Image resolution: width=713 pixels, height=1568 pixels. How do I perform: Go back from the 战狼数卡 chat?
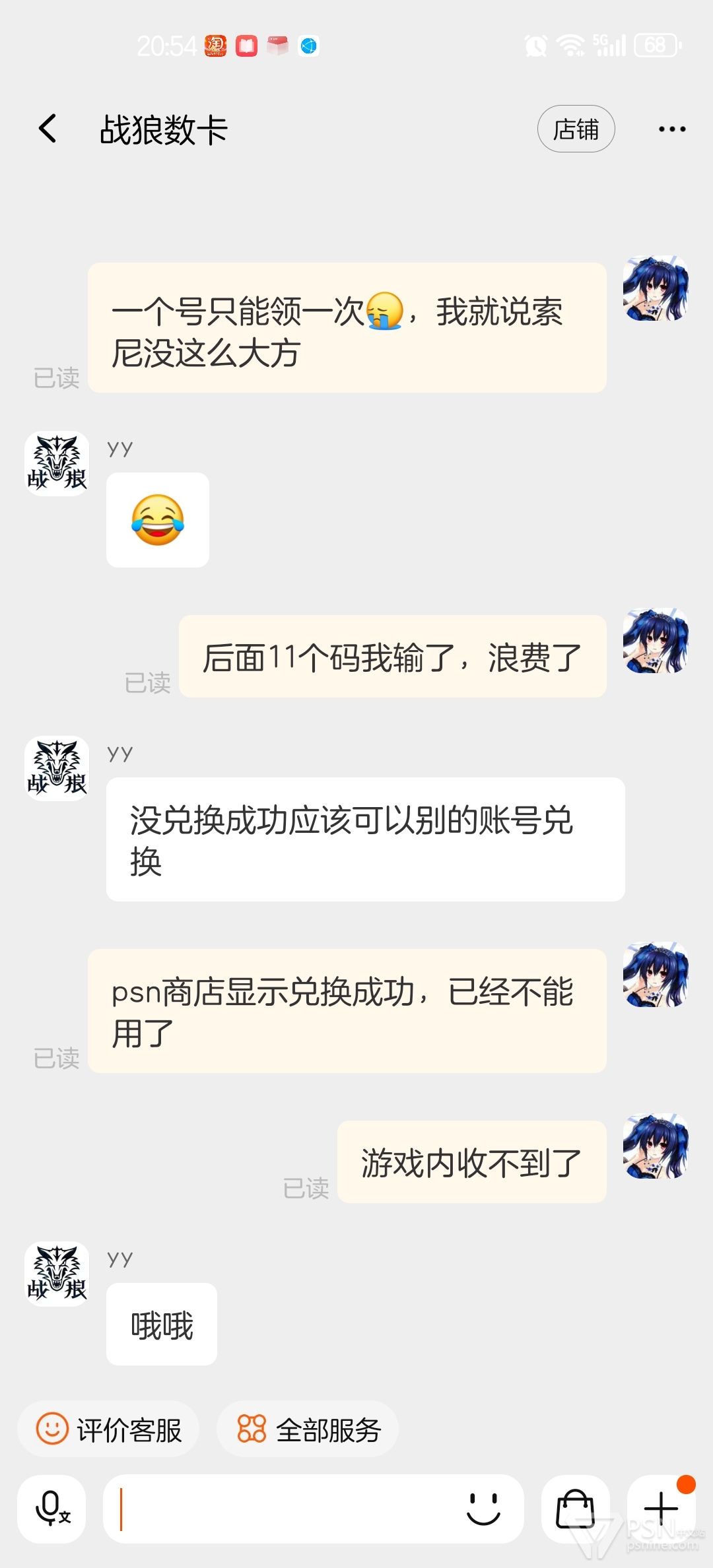pyautogui.click(x=48, y=129)
